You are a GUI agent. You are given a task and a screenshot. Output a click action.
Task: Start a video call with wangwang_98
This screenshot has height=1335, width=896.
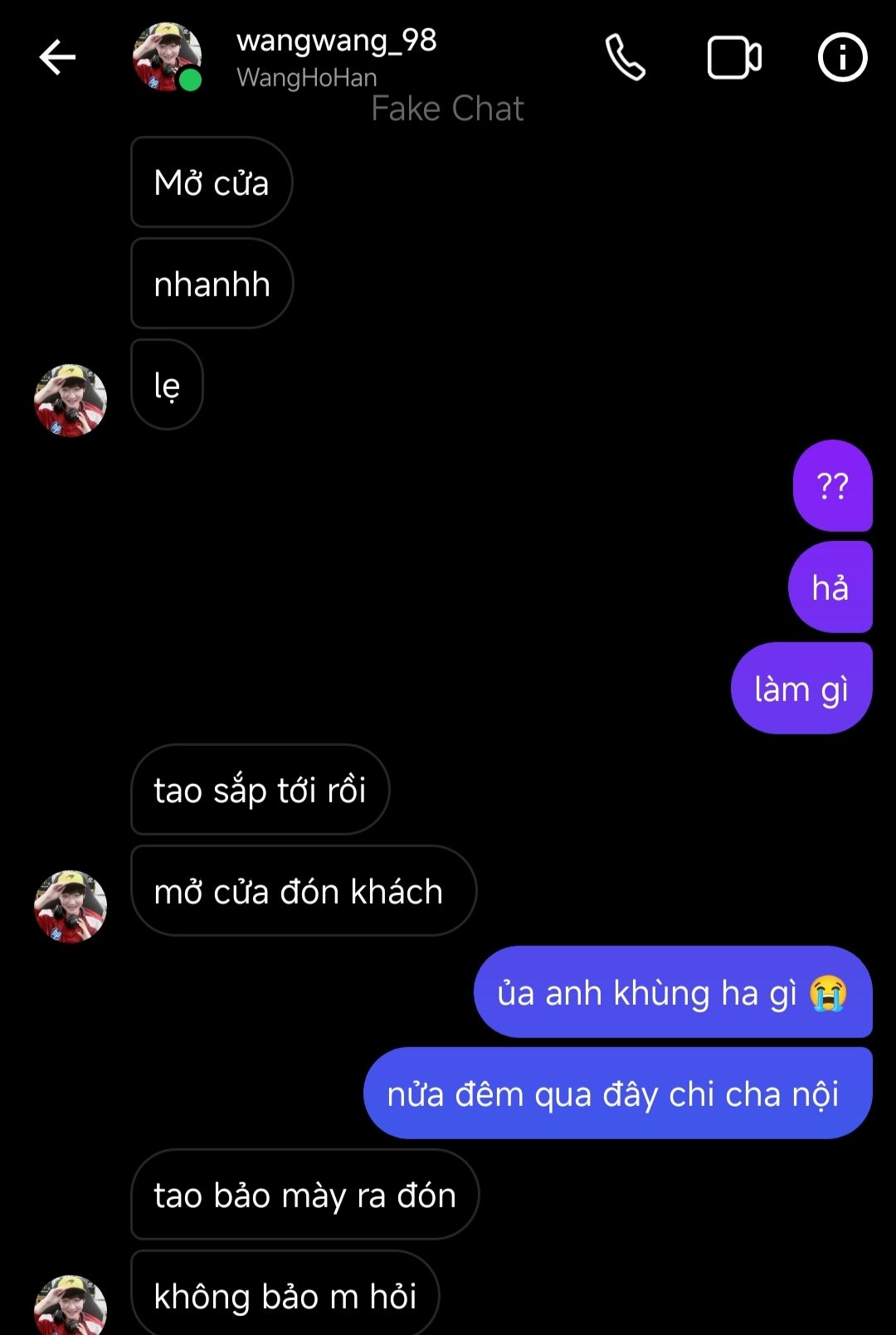click(x=734, y=58)
